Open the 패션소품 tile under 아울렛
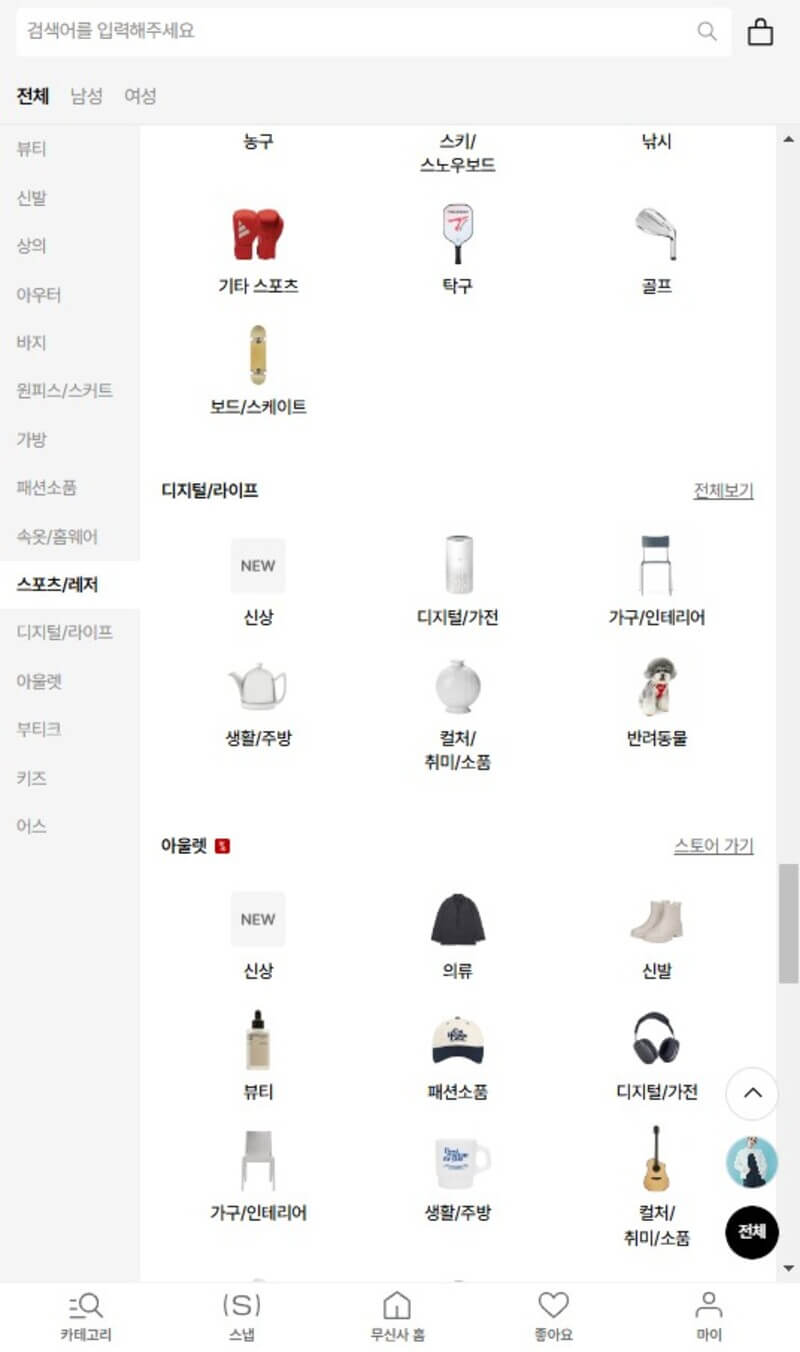This screenshot has width=800, height=1352. point(457,1056)
